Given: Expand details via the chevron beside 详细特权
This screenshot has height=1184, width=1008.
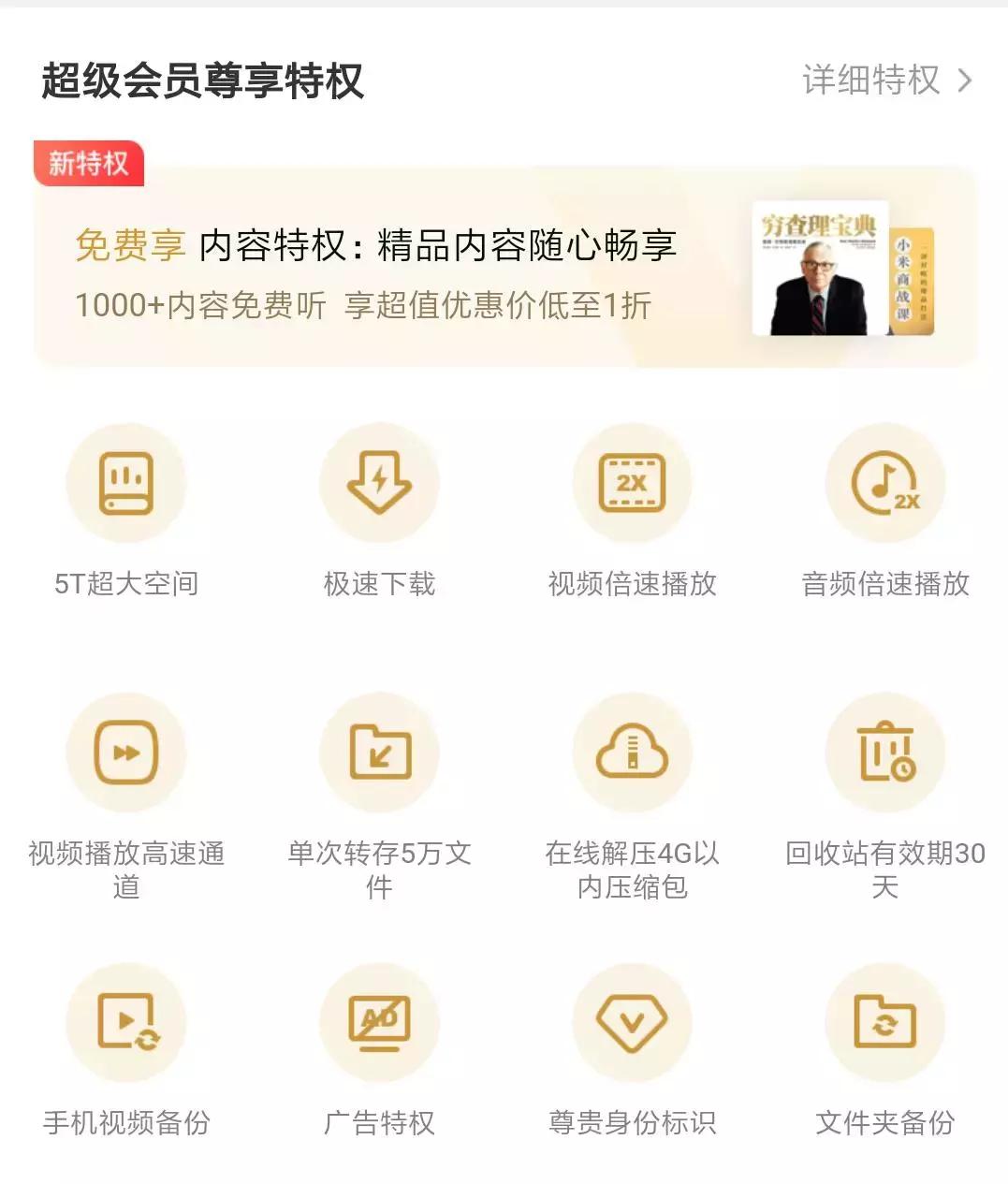Looking at the screenshot, I should pos(963,81).
